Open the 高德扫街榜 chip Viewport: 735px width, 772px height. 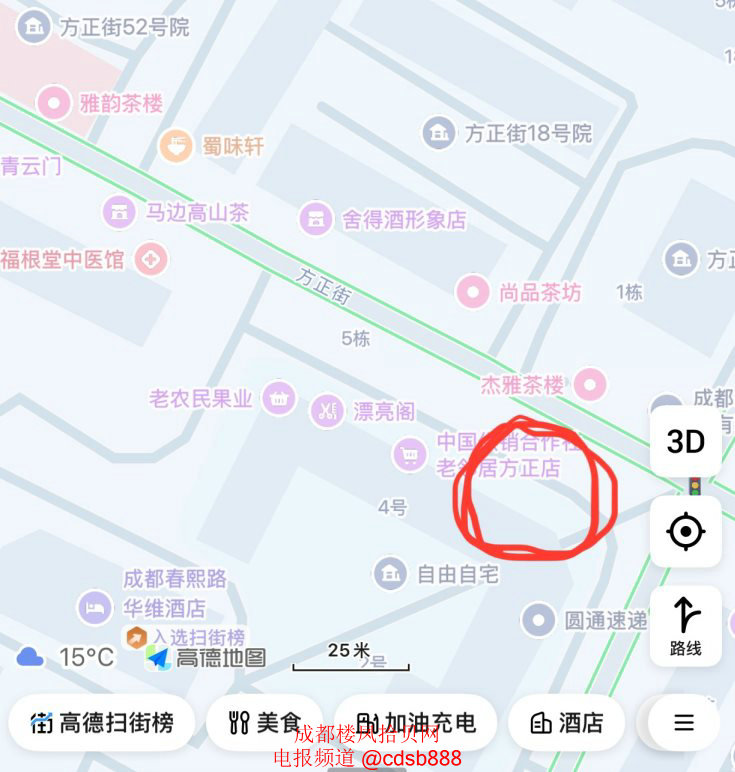point(101,722)
